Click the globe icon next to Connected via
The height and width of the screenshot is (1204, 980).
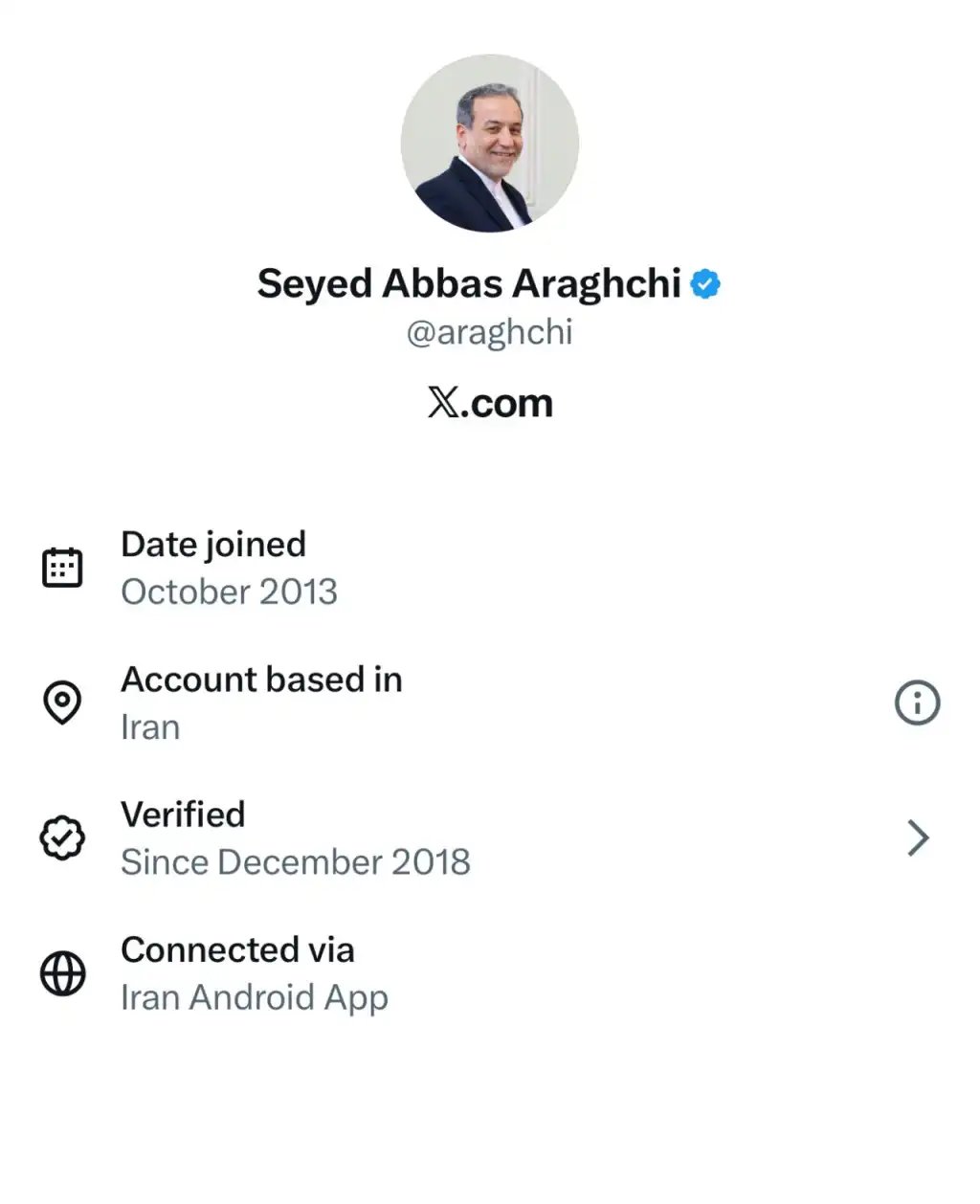62,972
